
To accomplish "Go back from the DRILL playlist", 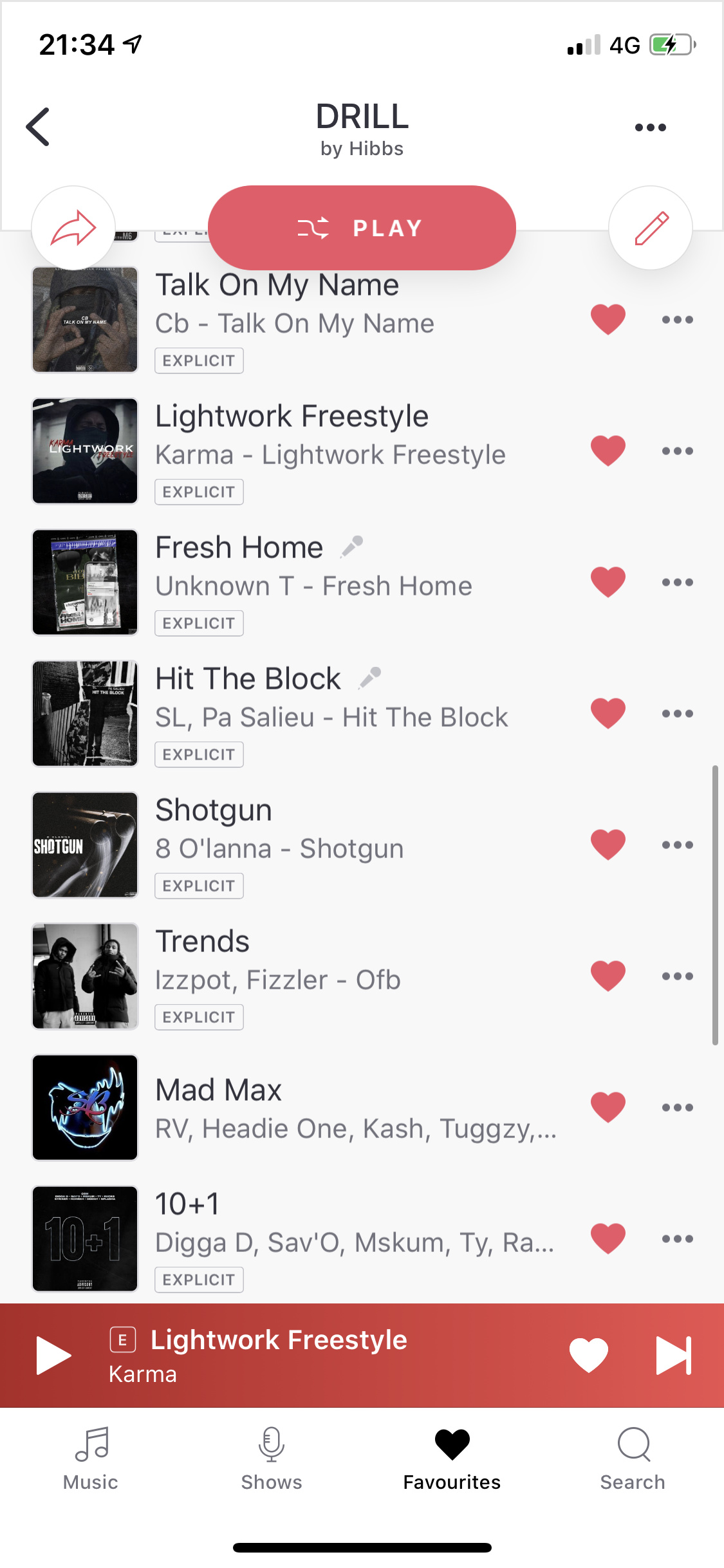I will (x=38, y=127).
